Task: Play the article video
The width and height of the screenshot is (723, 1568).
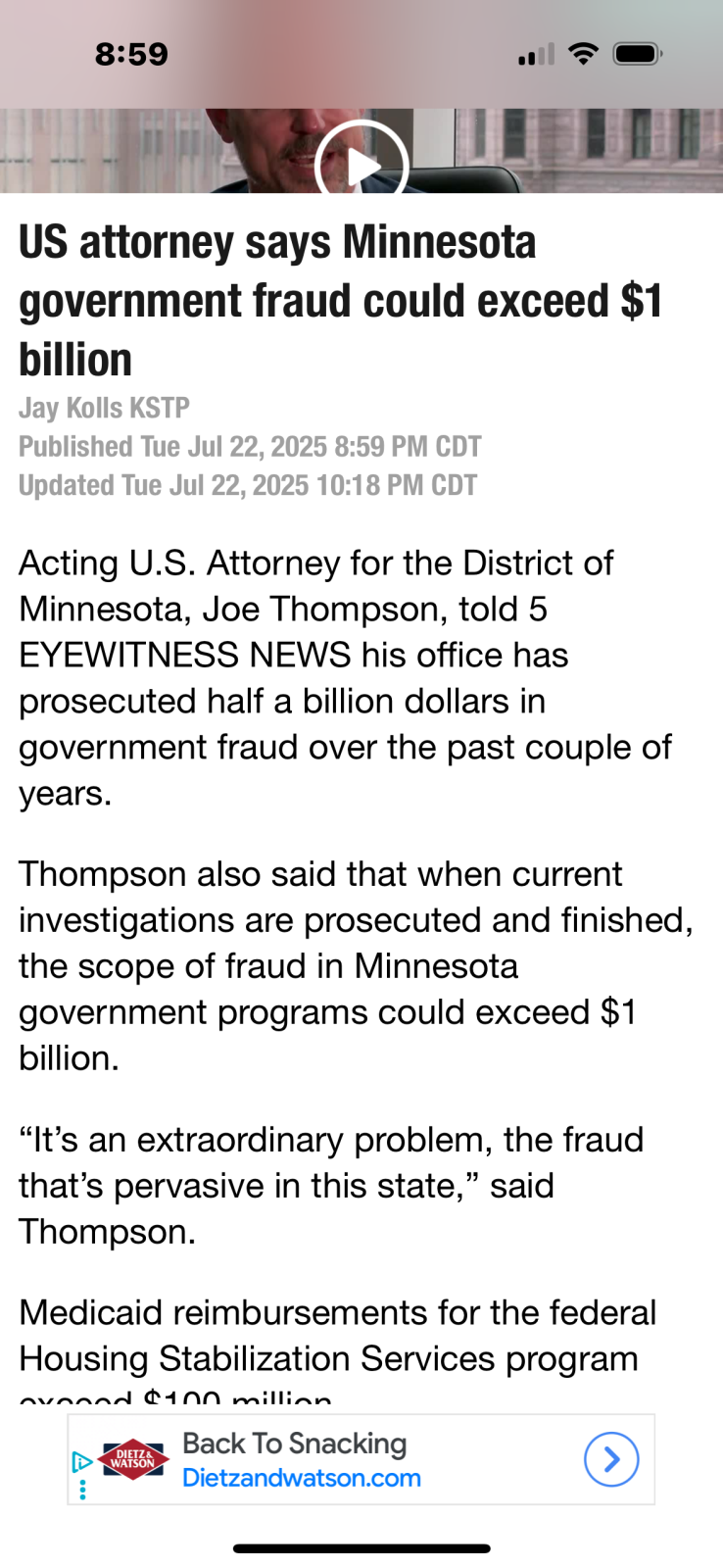Action: pyautogui.click(x=361, y=163)
